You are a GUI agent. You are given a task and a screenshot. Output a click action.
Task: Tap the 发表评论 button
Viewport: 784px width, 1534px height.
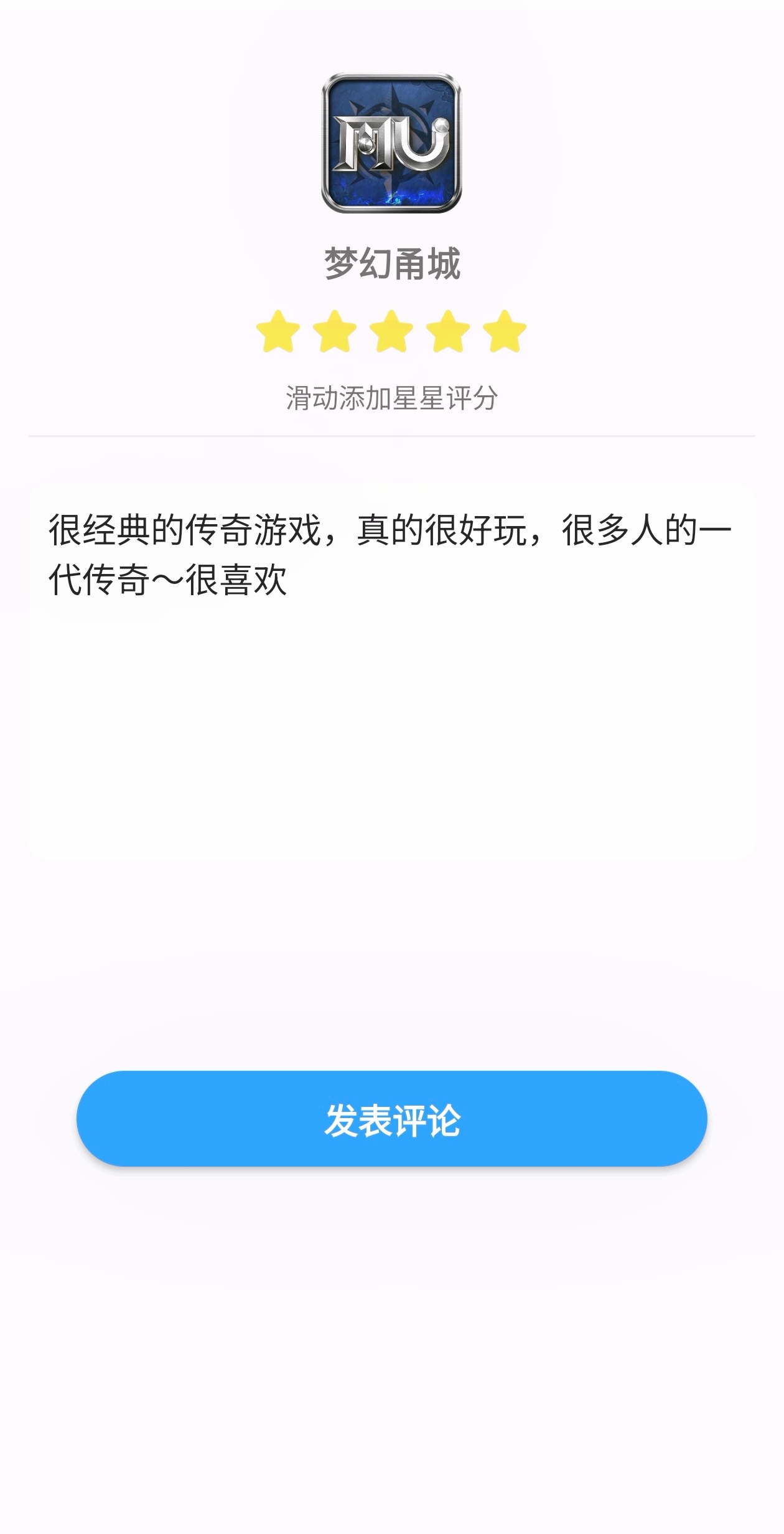(392, 1119)
